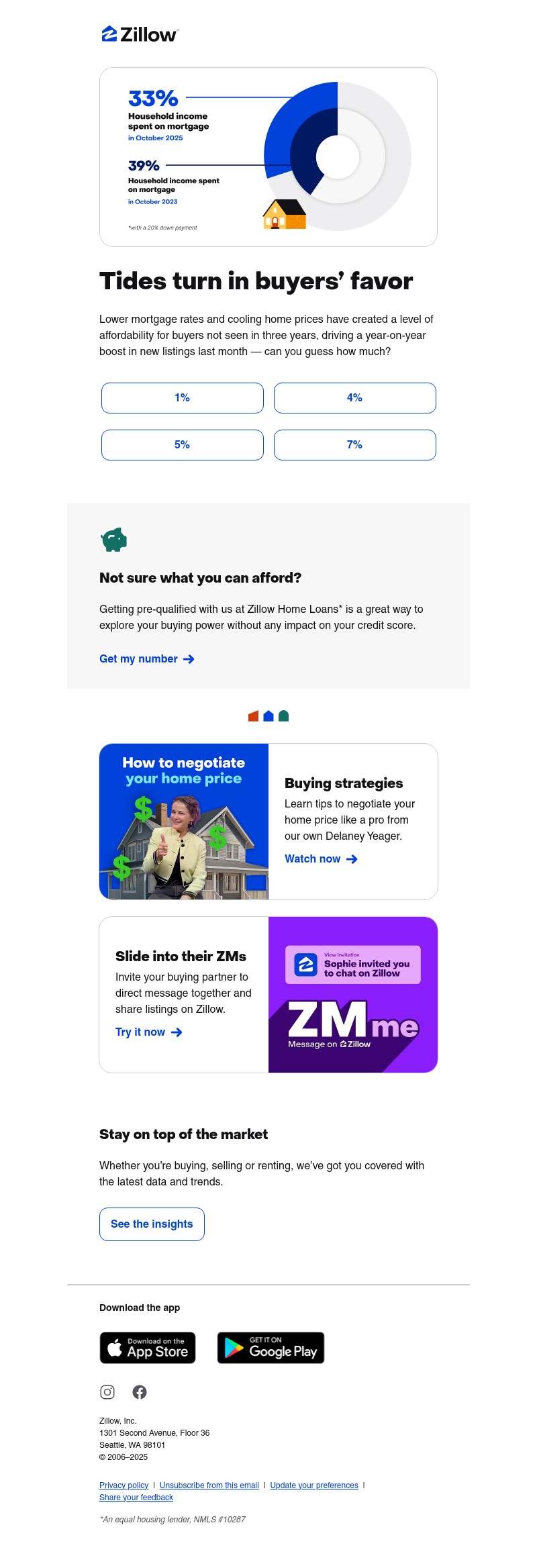
Task: Open the How to negotiate video thumbnail
Action: click(x=184, y=822)
